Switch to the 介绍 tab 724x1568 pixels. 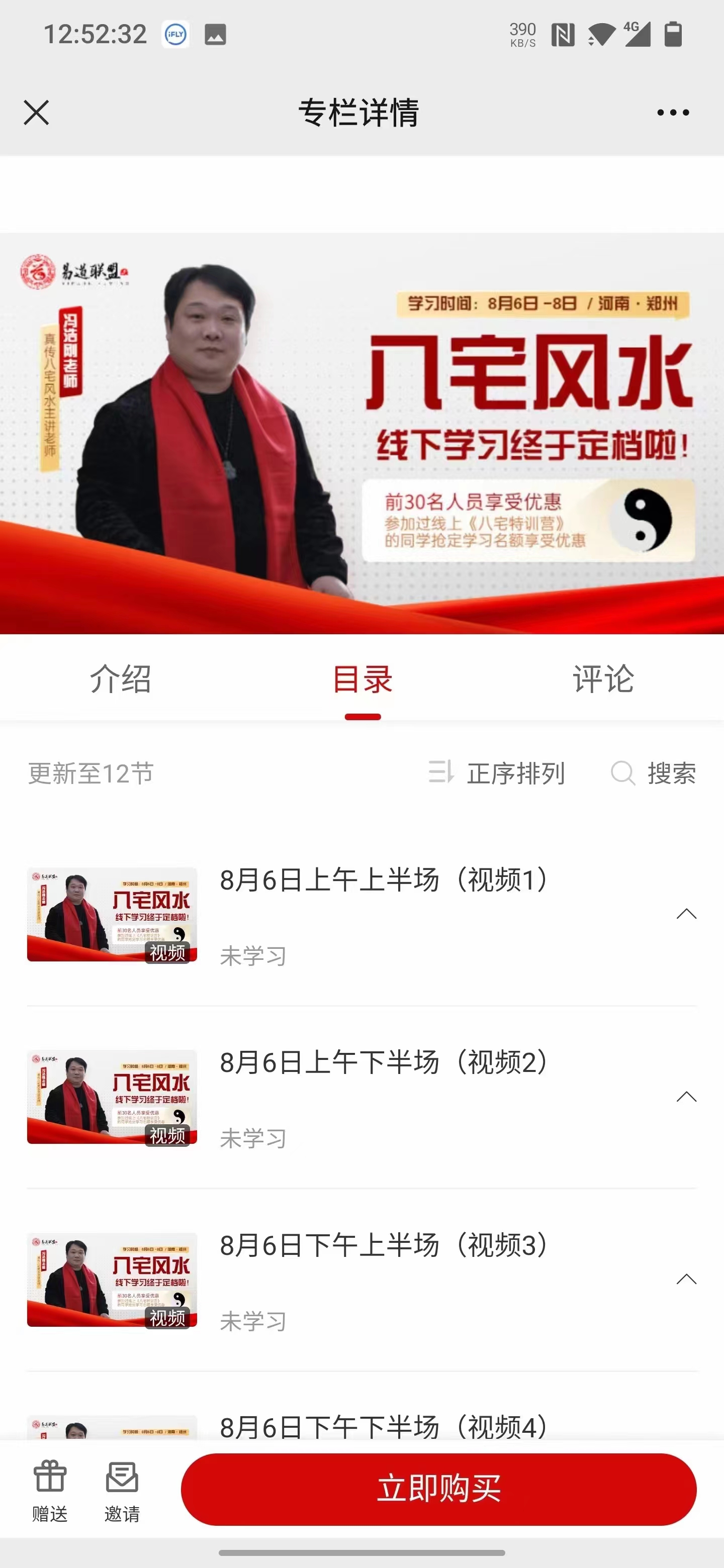pyautogui.click(x=121, y=678)
